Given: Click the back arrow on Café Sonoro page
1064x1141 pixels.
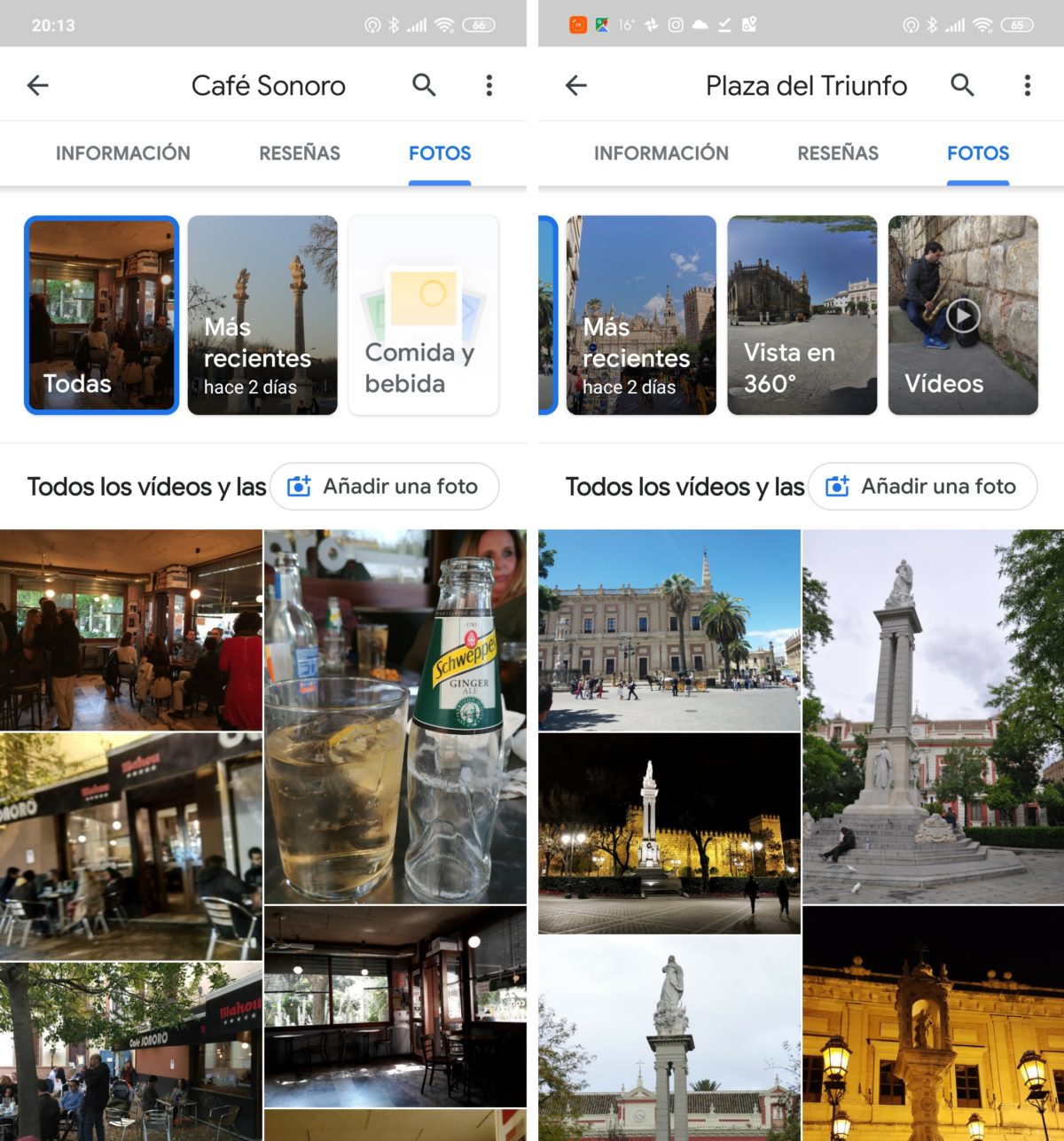Looking at the screenshot, I should click(x=37, y=84).
